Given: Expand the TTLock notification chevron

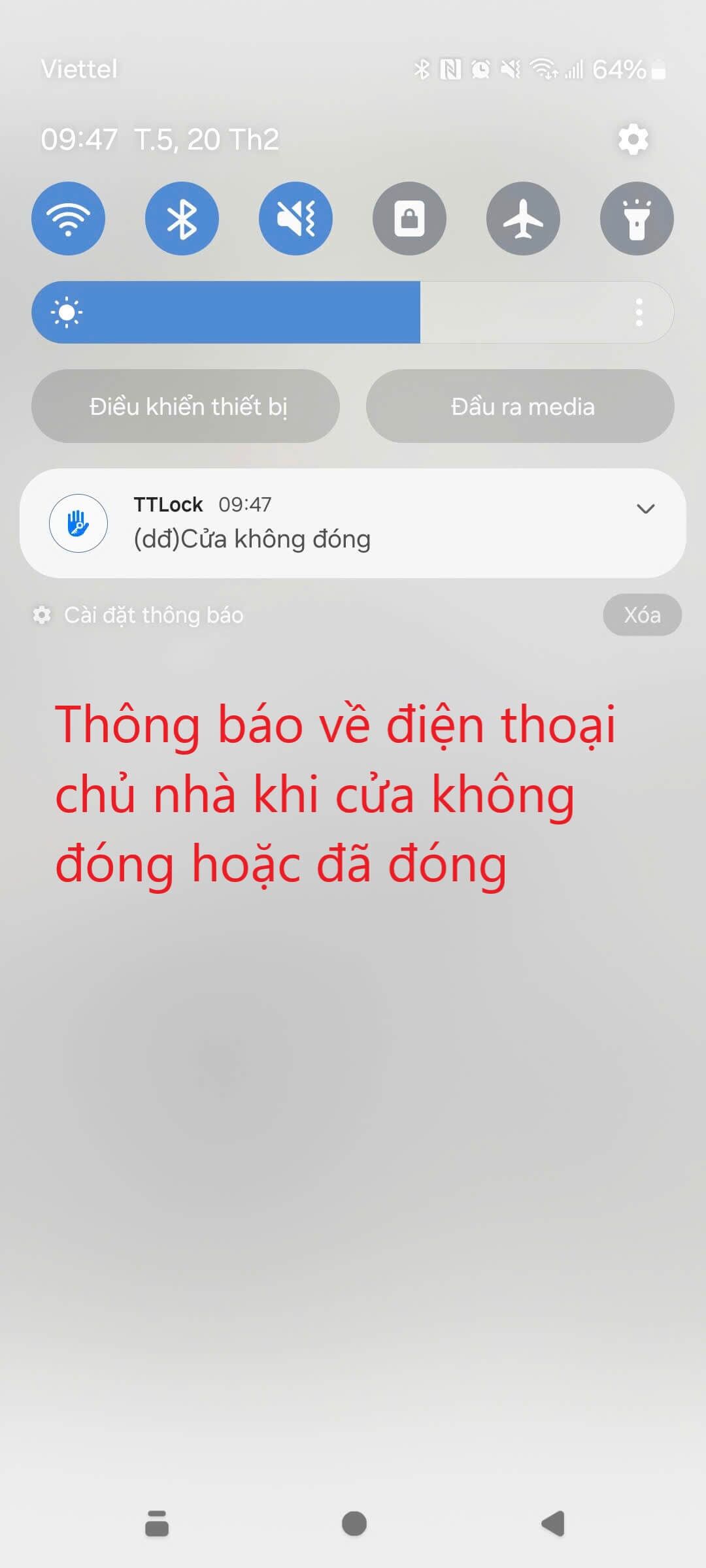Looking at the screenshot, I should tap(646, 508).
